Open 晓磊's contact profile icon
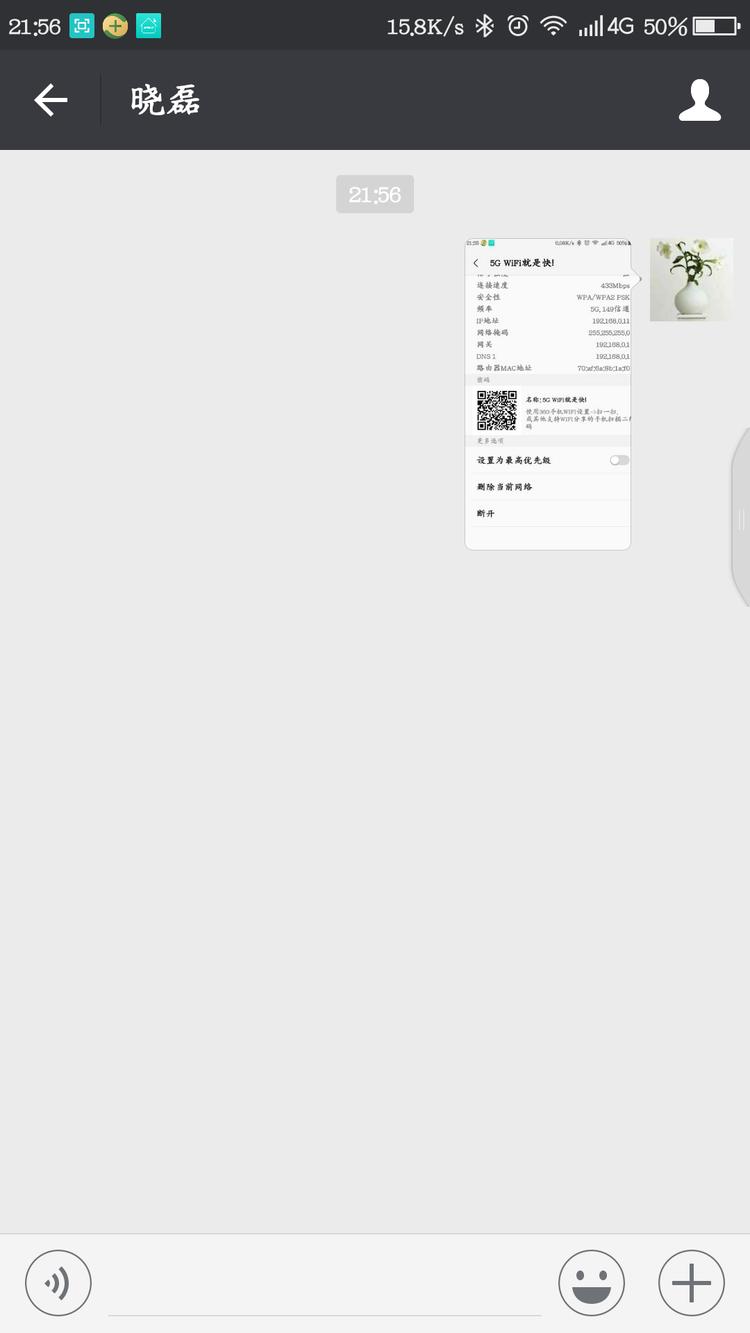The height and width of the screenshot is (1333, 750). tap(699, 100)
